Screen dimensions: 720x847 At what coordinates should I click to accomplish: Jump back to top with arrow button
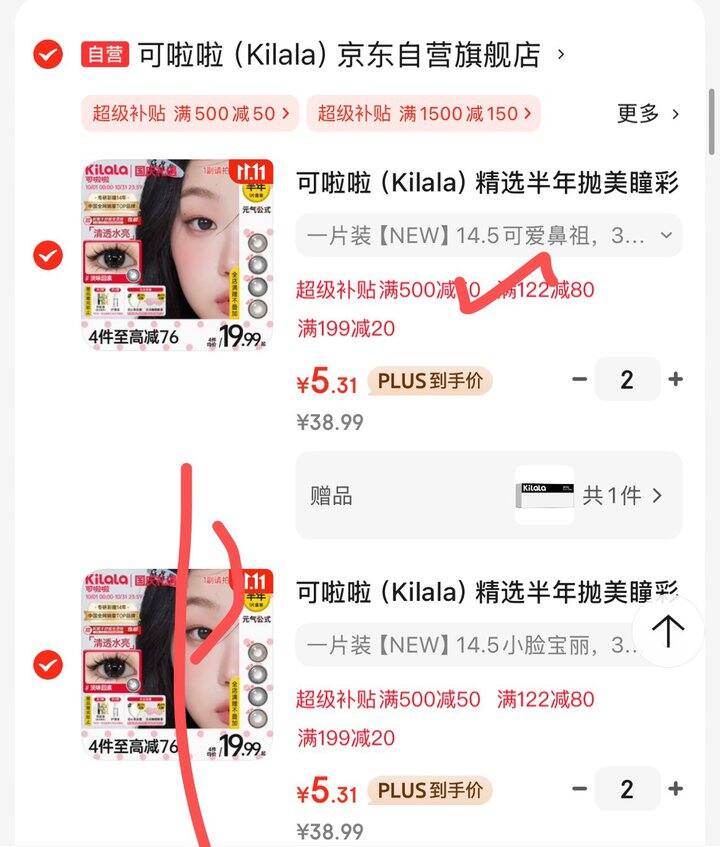[668, 631]
